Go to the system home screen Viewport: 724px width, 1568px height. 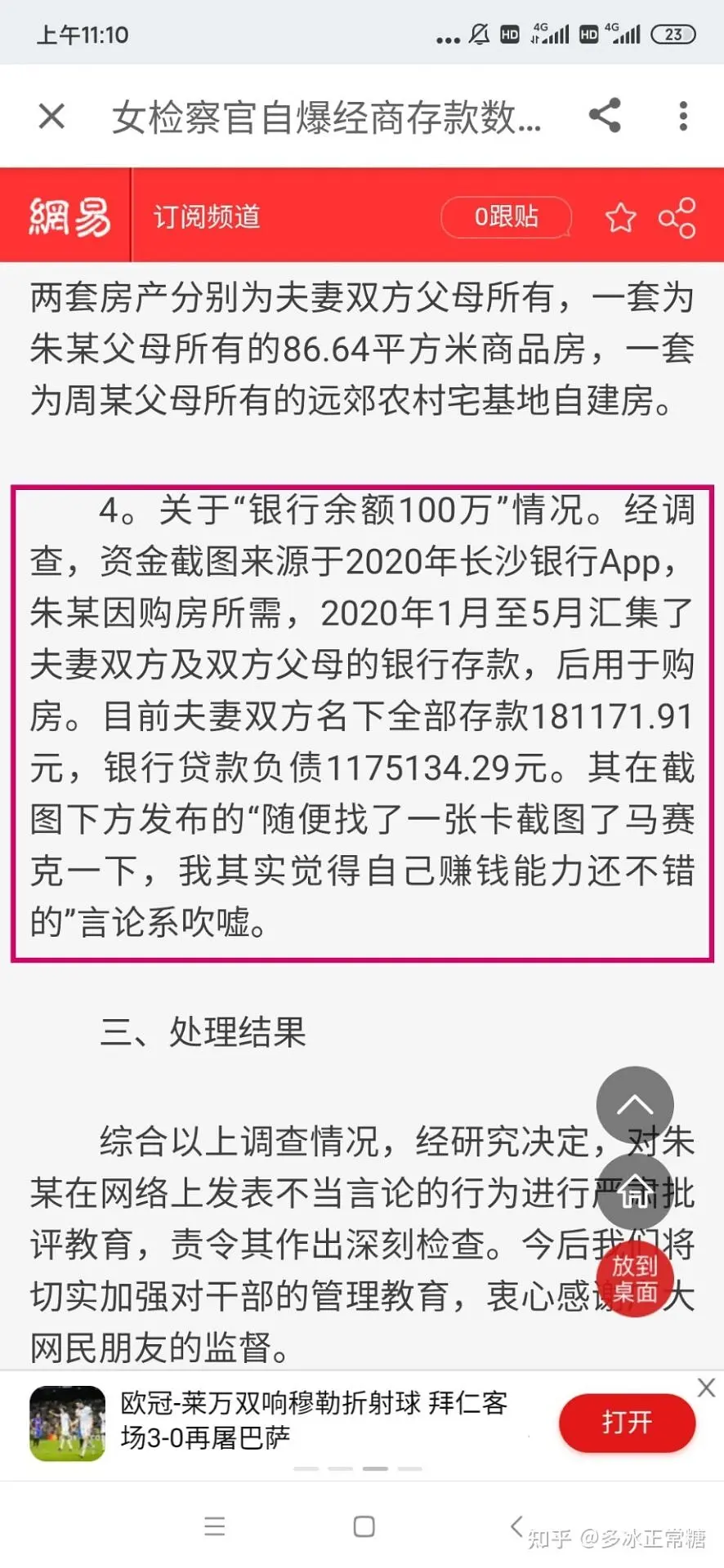(x=364, y=1526)
